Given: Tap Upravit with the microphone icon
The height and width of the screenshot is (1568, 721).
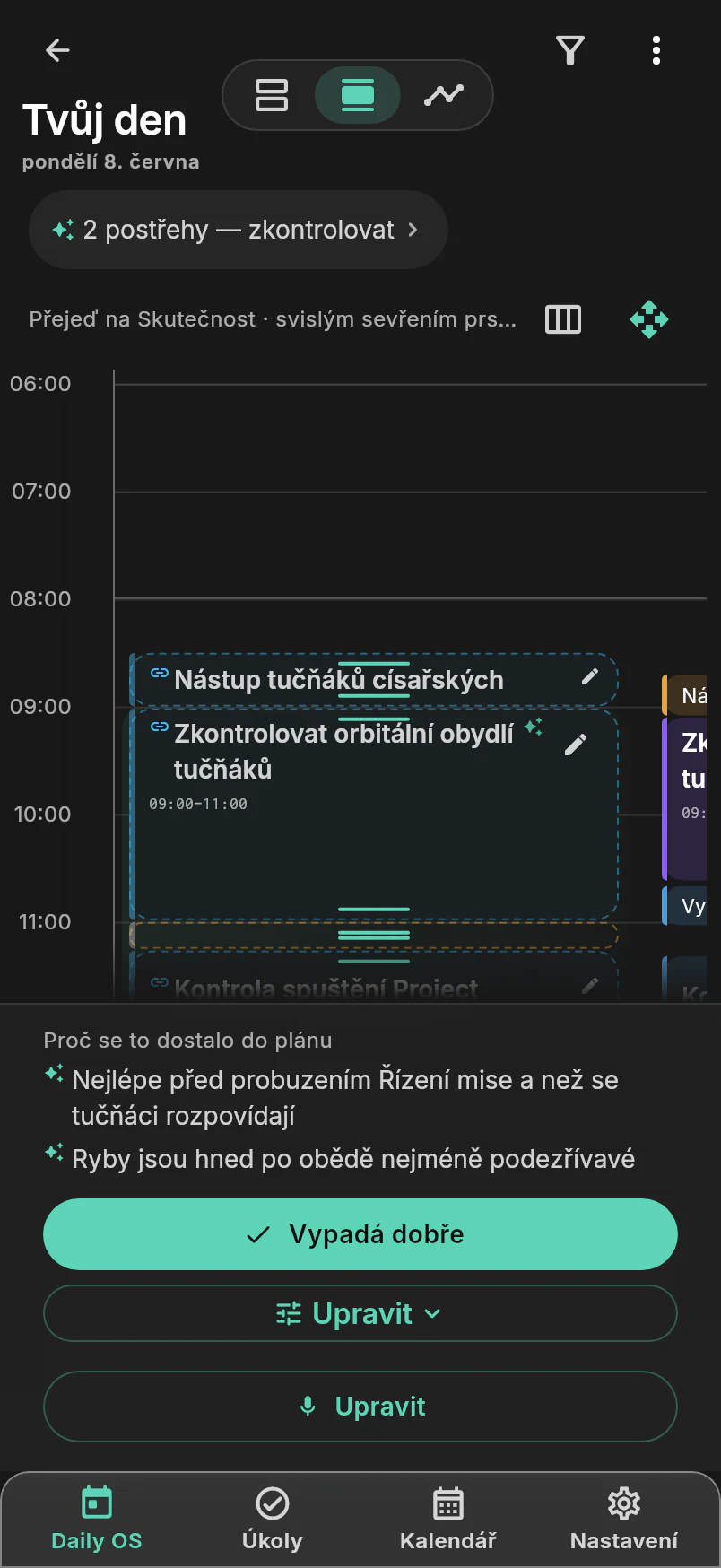Looking at the screenshot, I should [360, 1407].
